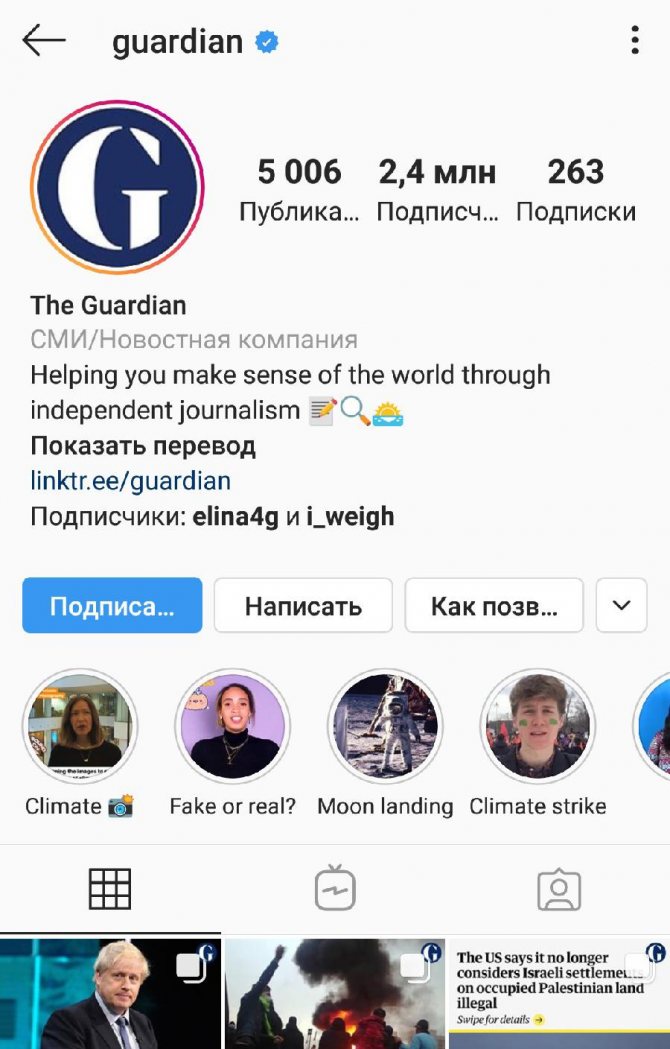Open the 2,4 млн followers list
Viewport: 670px width, 1049px height.
437,188
